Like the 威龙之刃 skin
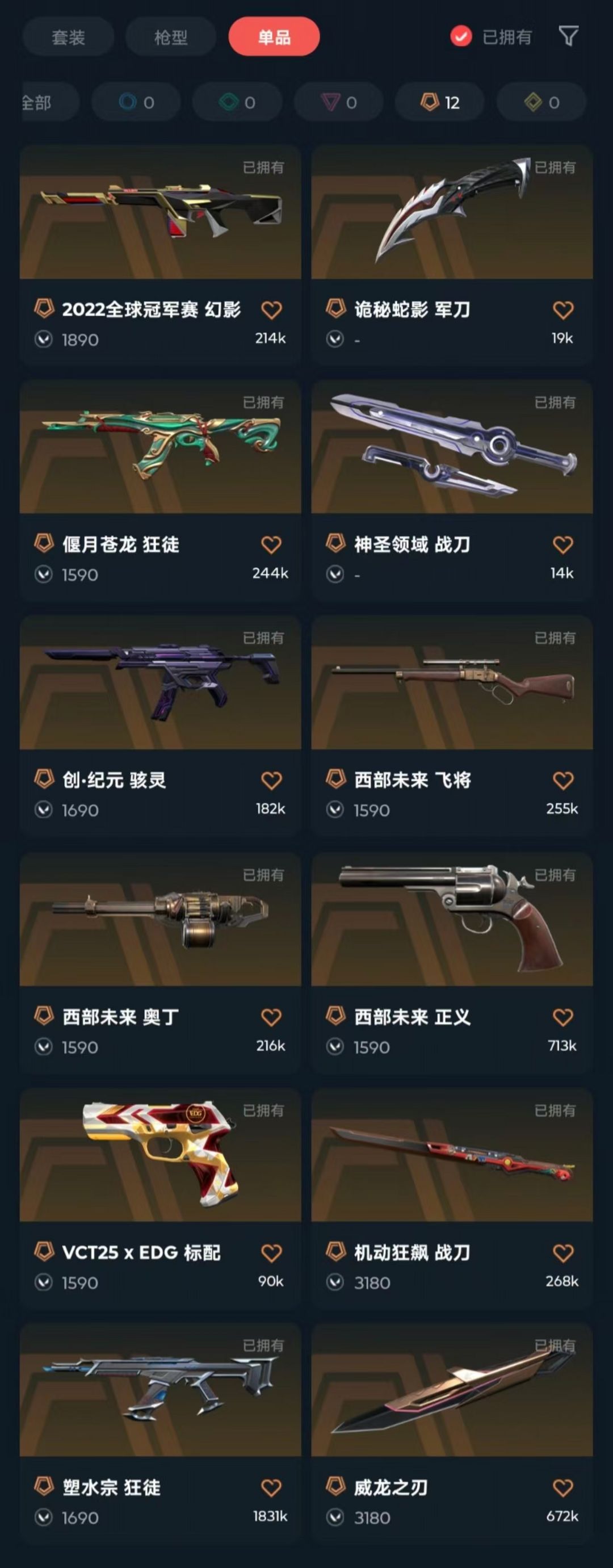 [x=562, y=1487]
